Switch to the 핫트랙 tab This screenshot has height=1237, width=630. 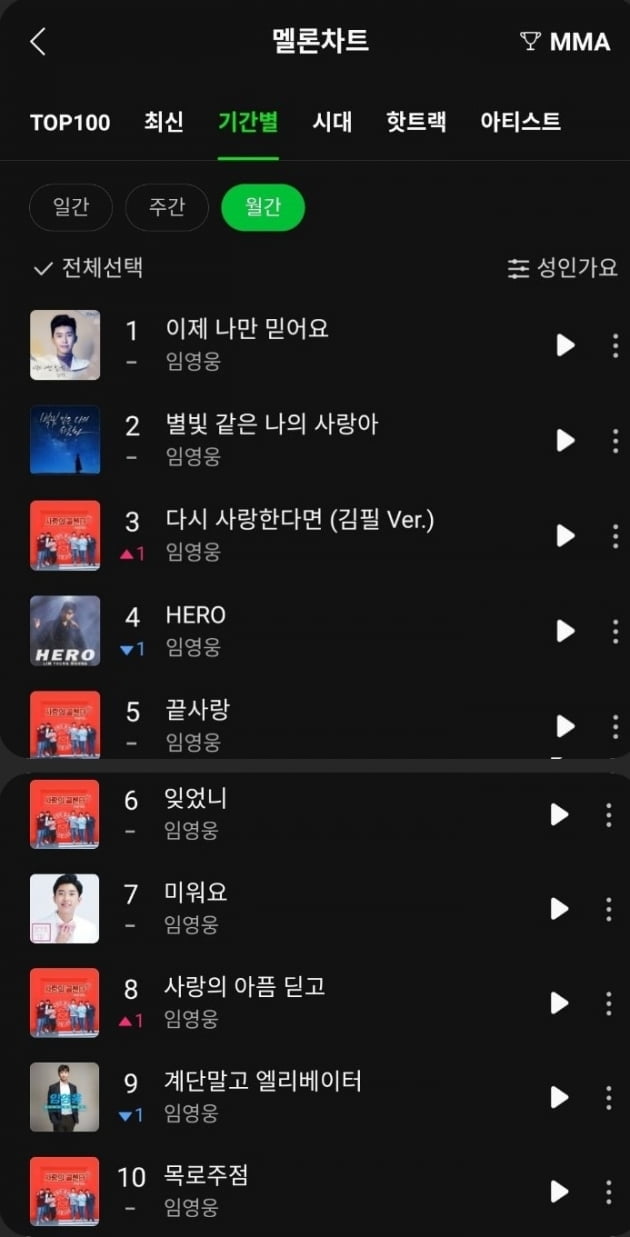pyautogui.click(x=416, y=123)
